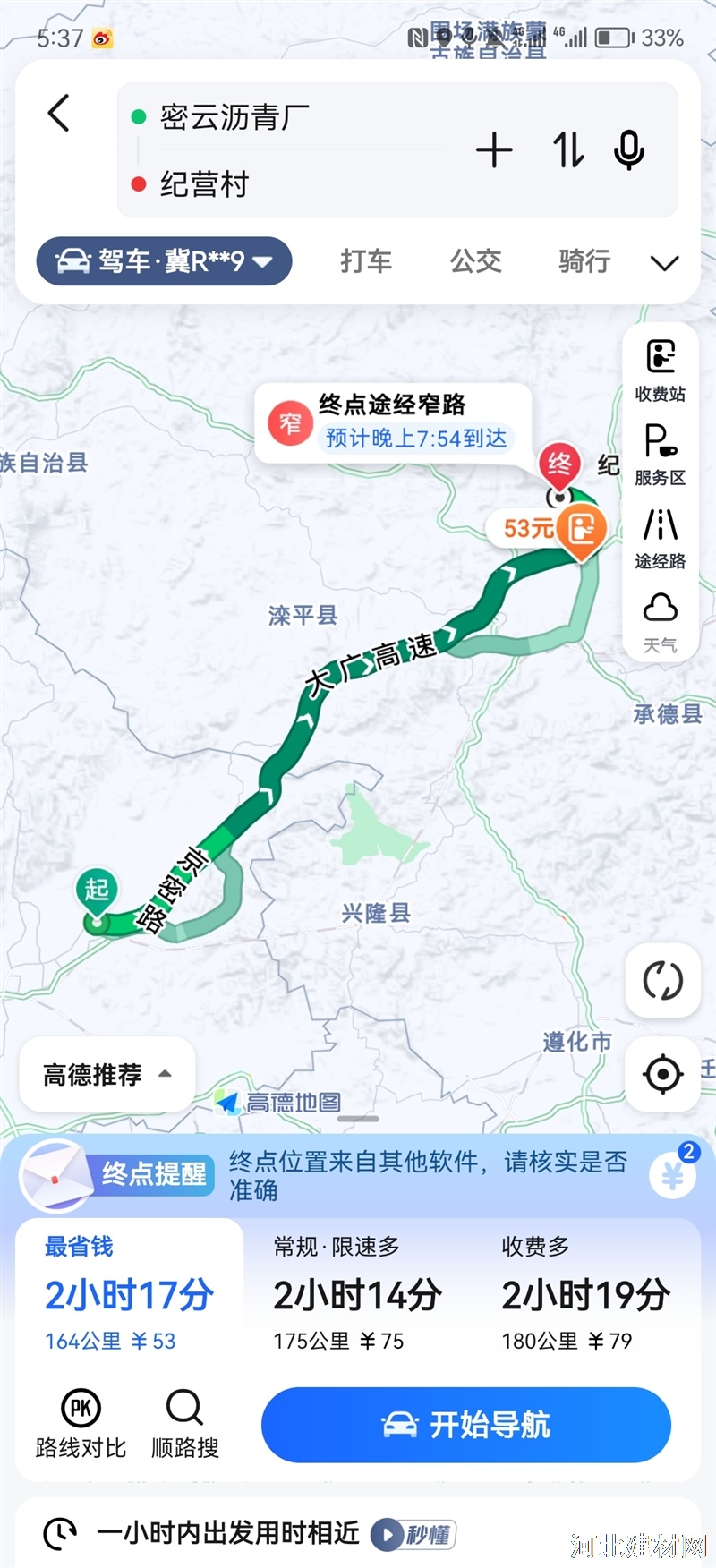Switch to the 骑行 tab
The width and height of the screenshot is (716, 1568).
point(584,261)
